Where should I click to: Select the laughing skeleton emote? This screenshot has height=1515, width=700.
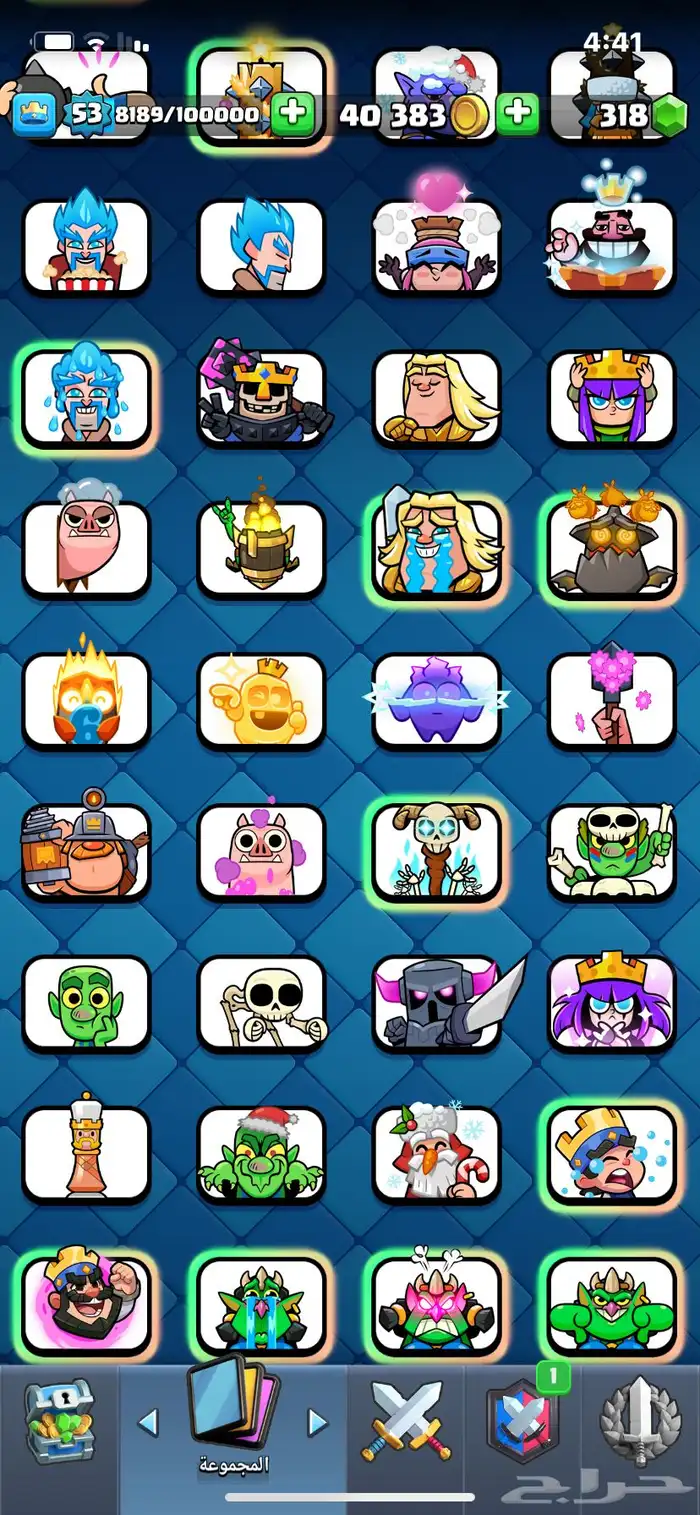261,1003
